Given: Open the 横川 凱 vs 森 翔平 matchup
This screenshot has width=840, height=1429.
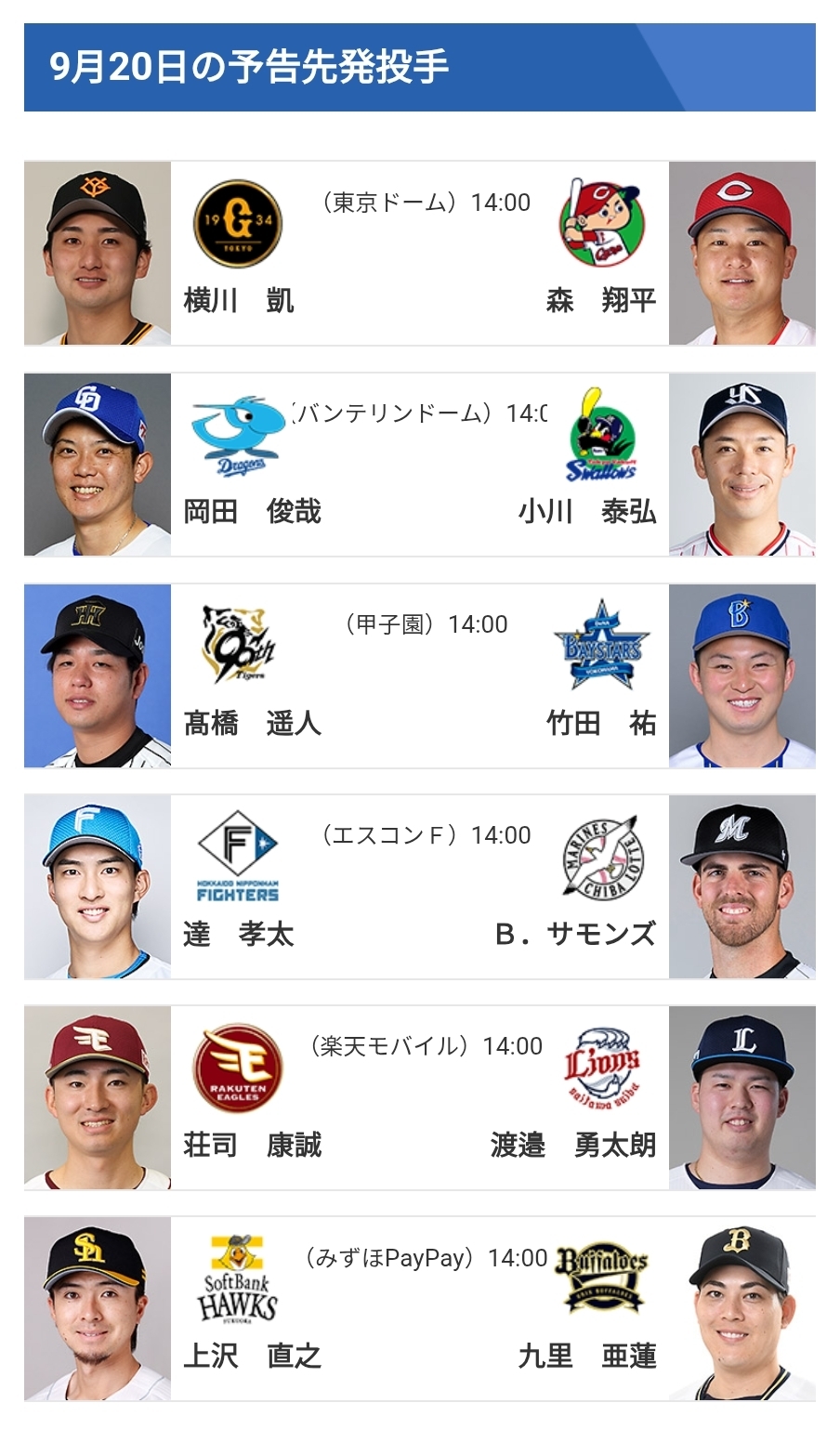Looking at the screenshot, I should 420,254.
